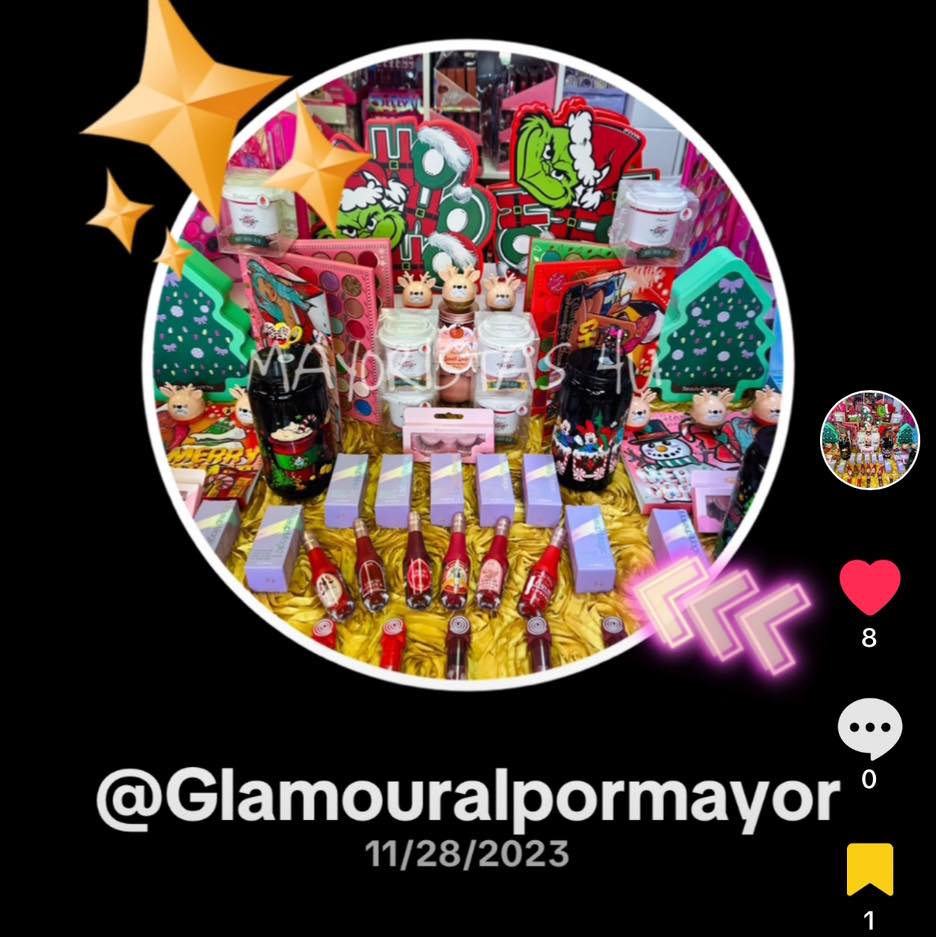Open the comments bubble
The image size is (936, 937).
click(869, 729)
